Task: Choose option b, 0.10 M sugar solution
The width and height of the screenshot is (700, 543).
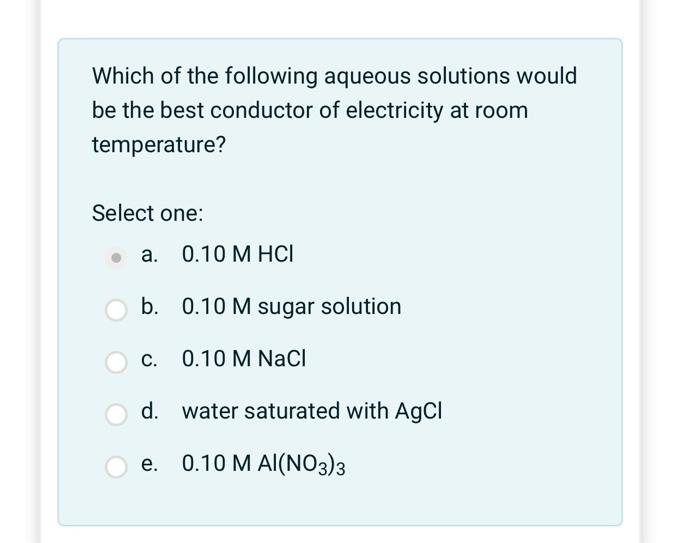Action: [x=117, y=309]
